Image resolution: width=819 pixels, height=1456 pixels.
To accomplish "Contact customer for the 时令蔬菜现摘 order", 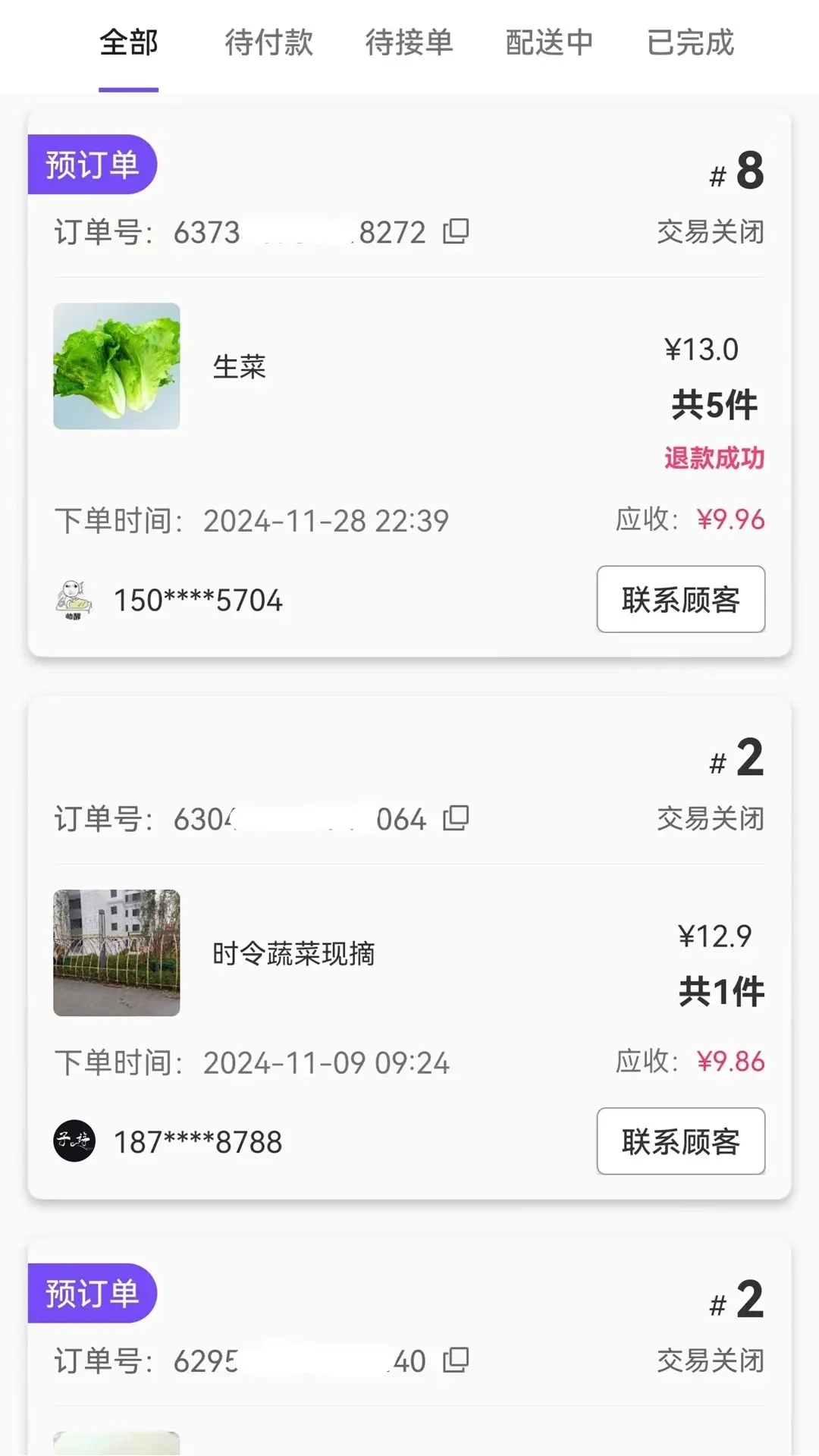I will pos(680,1142).
